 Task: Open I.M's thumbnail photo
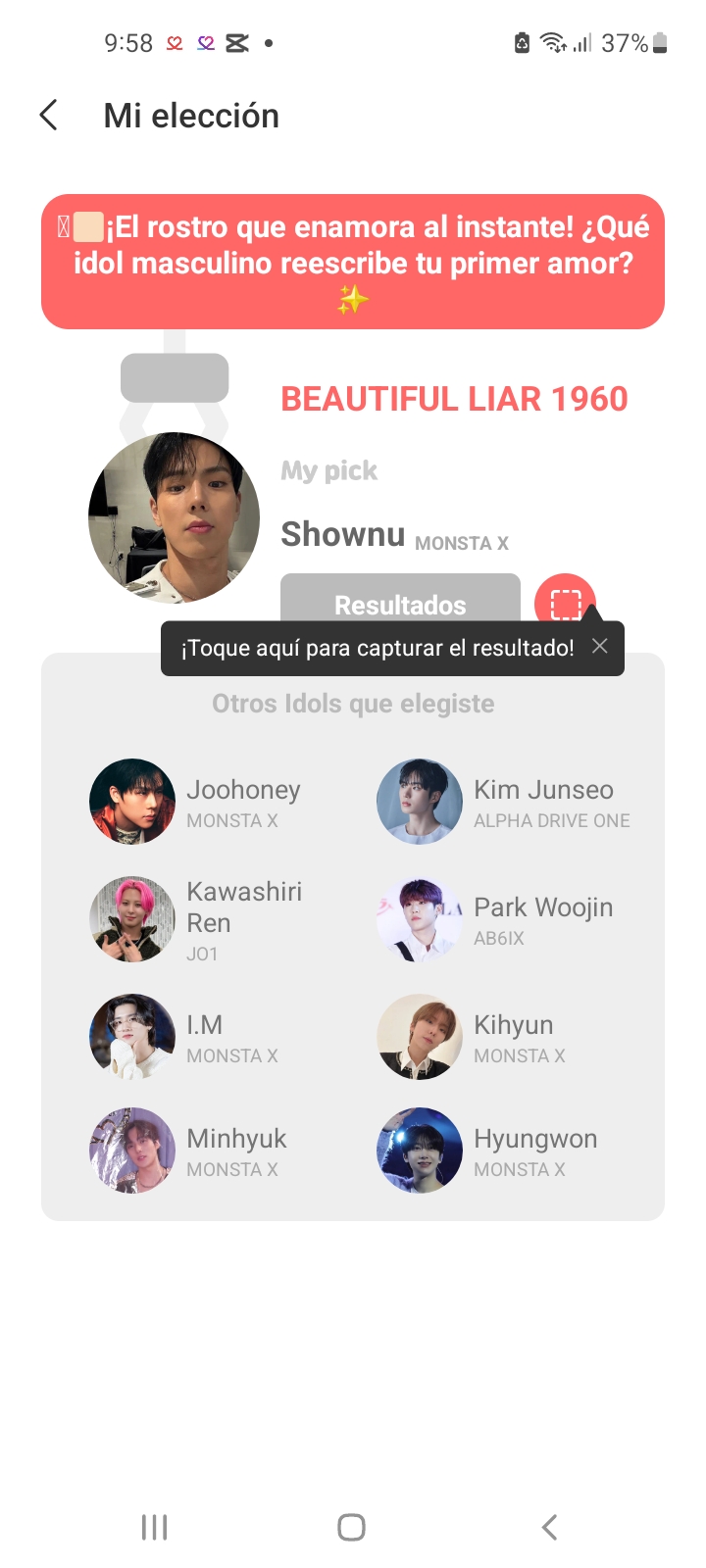(131, 1037)
